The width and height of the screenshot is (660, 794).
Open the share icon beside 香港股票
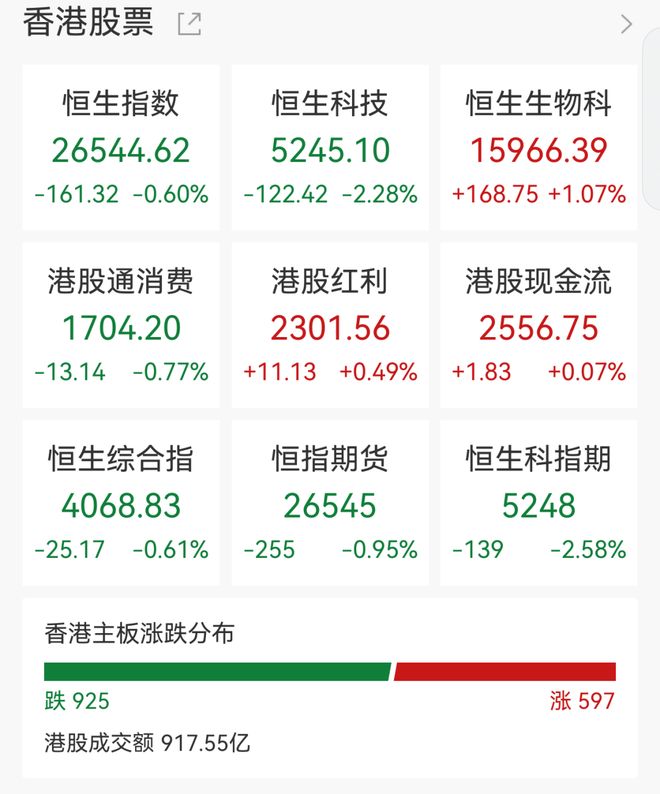[x=189, y=24]
